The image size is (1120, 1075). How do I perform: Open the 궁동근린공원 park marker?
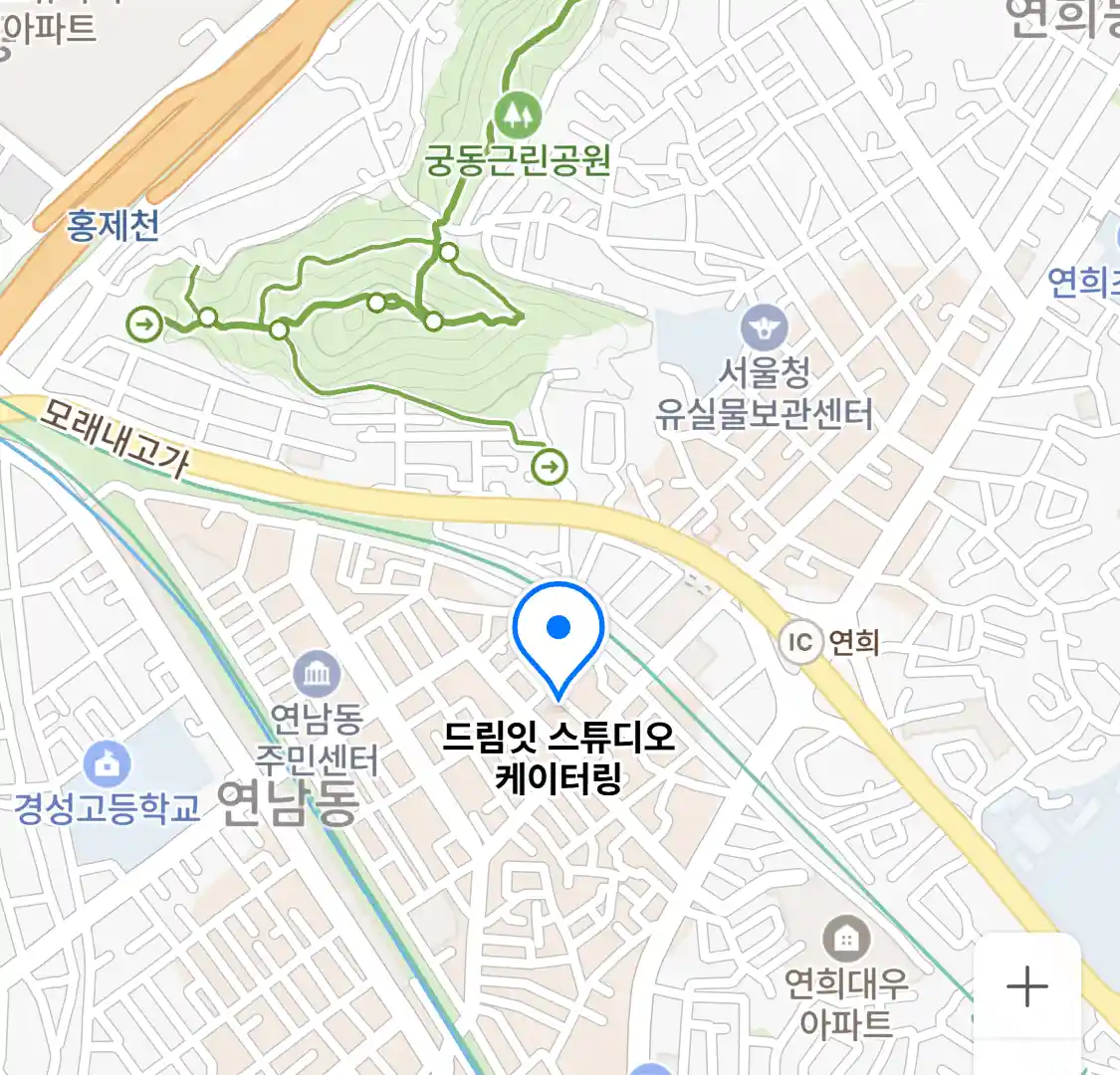pos(517,116)
